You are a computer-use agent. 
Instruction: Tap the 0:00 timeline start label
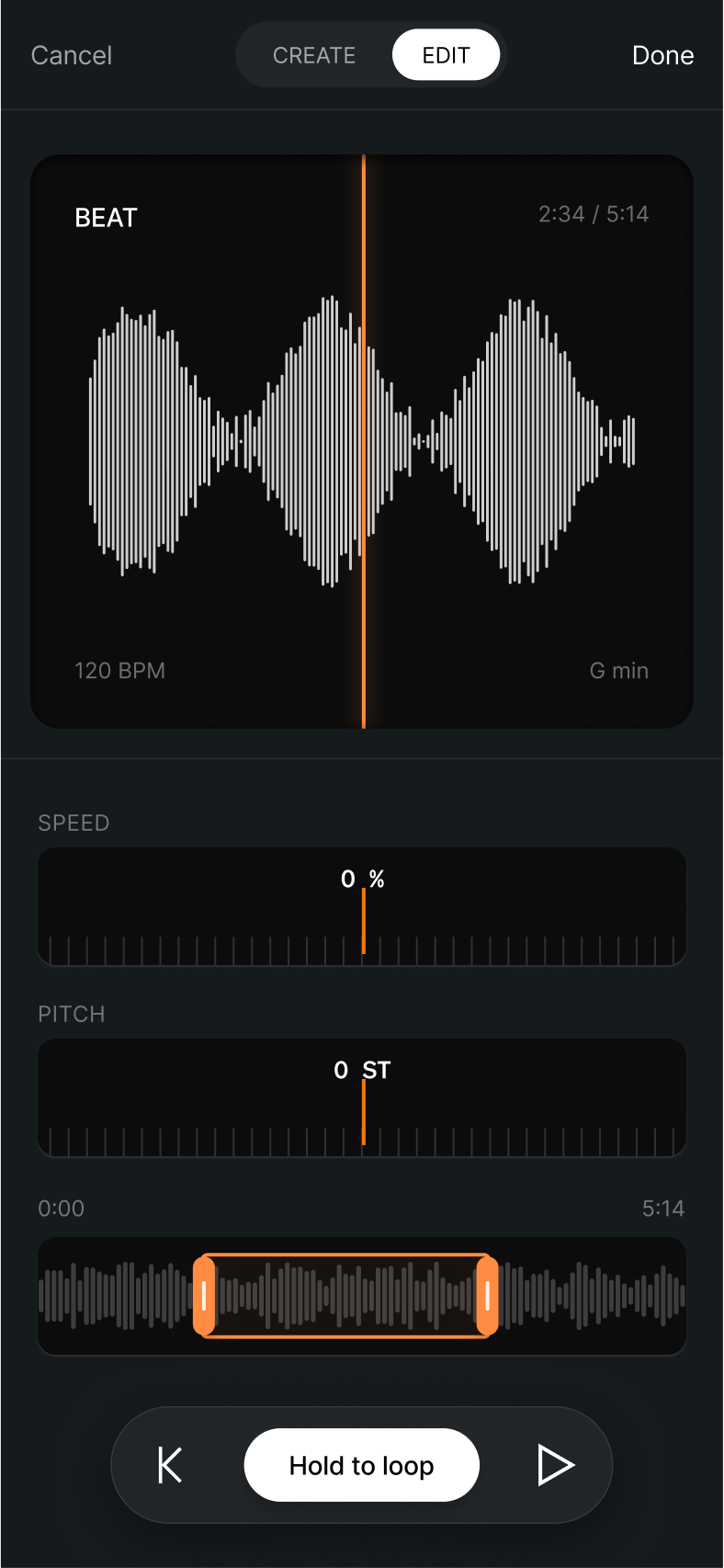[x=61, y=1208]
